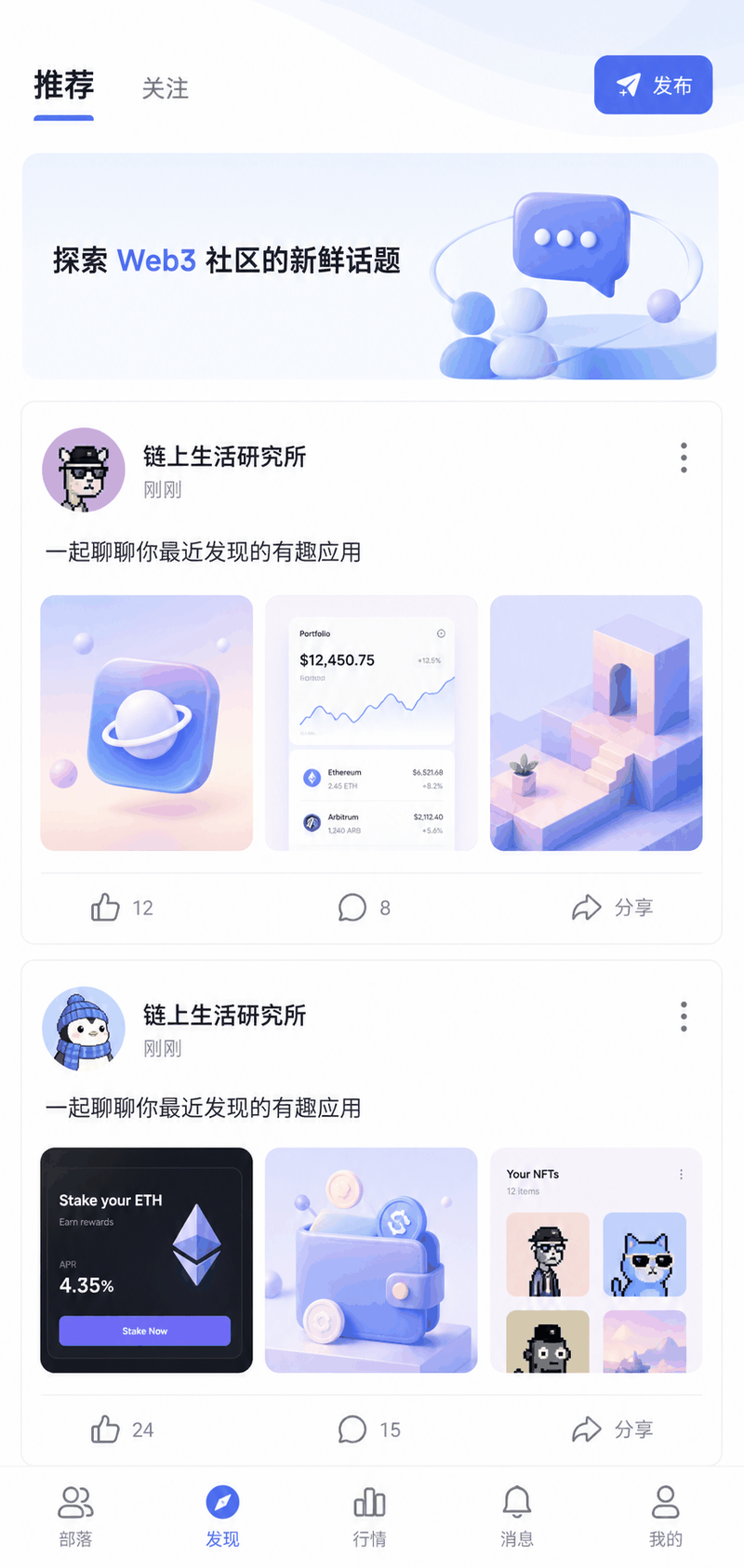Switch to the 关注 tab
This screenshot has height=1568, width=744.
pyautogui.click(x=166, y=88)
